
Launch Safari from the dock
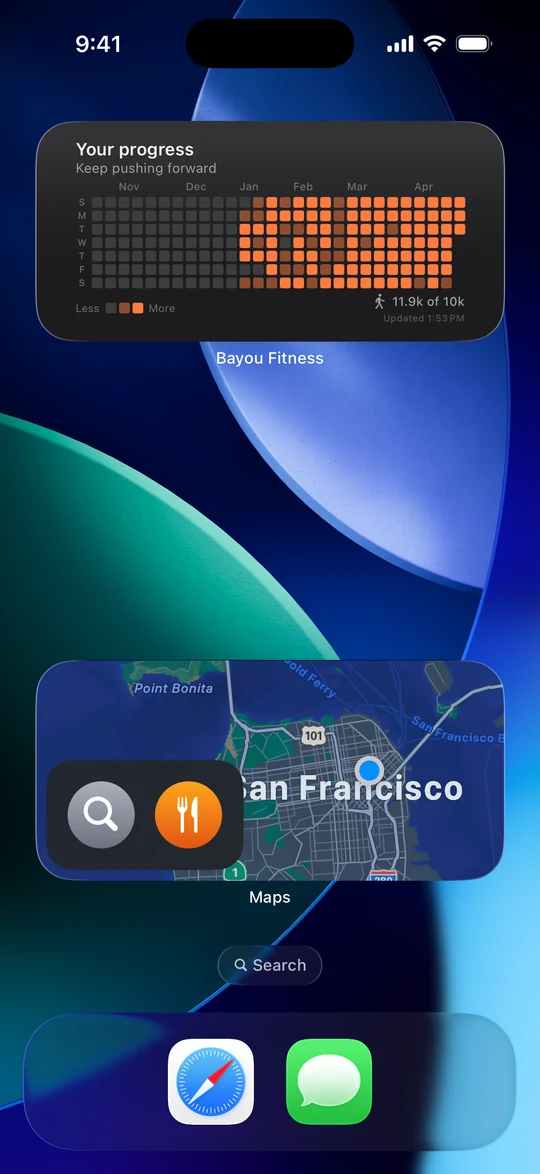[210, 1082]
